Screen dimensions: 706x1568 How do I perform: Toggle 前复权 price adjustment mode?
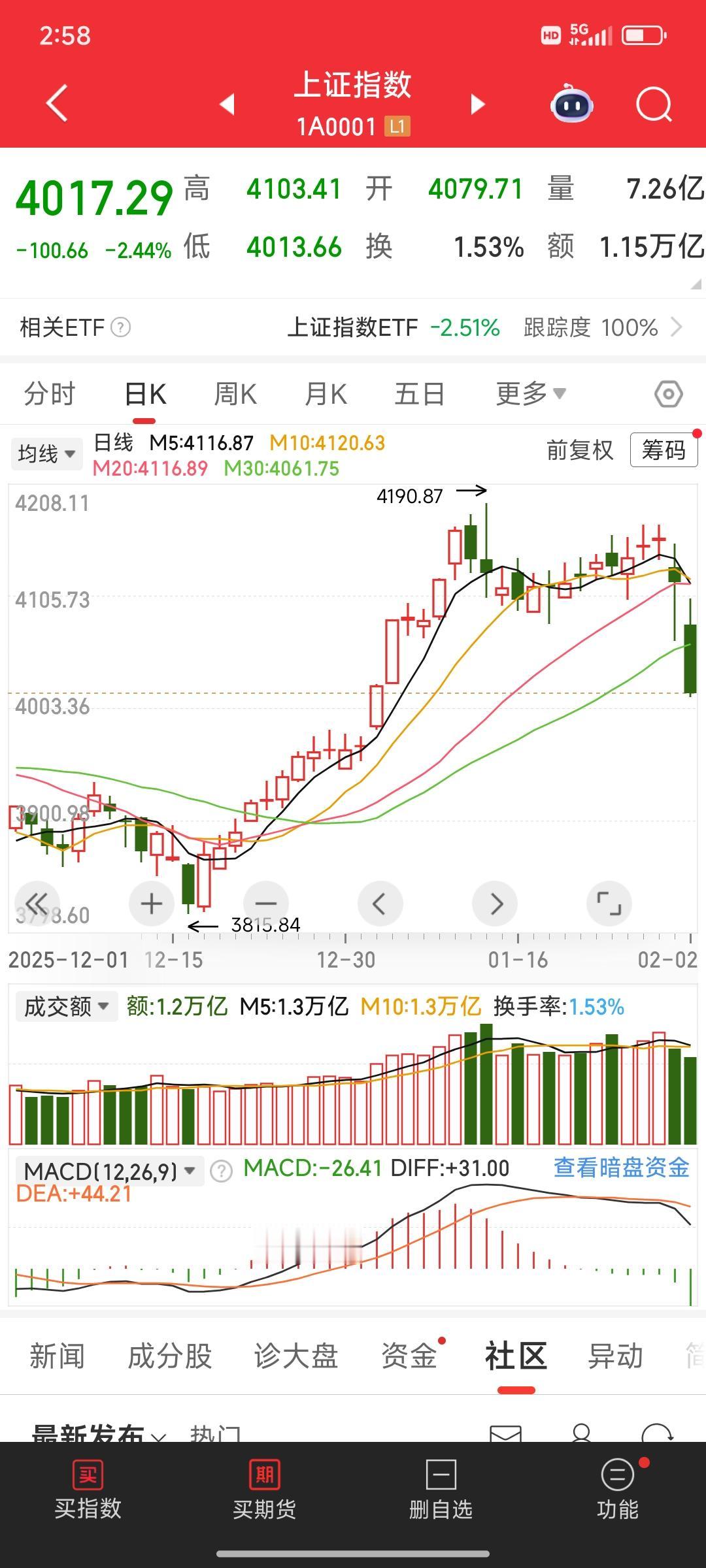579,451
